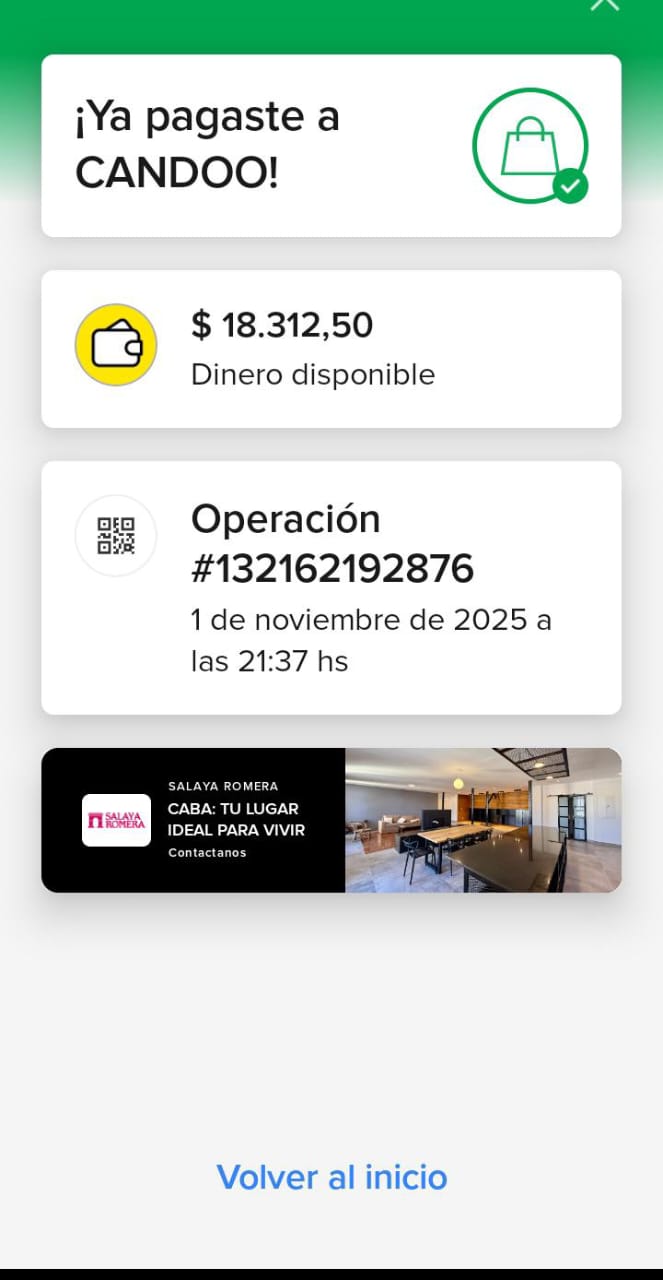Close the payment confirmation screen
This screenshot has width=663, height=1280.
(x=604, y=4)
